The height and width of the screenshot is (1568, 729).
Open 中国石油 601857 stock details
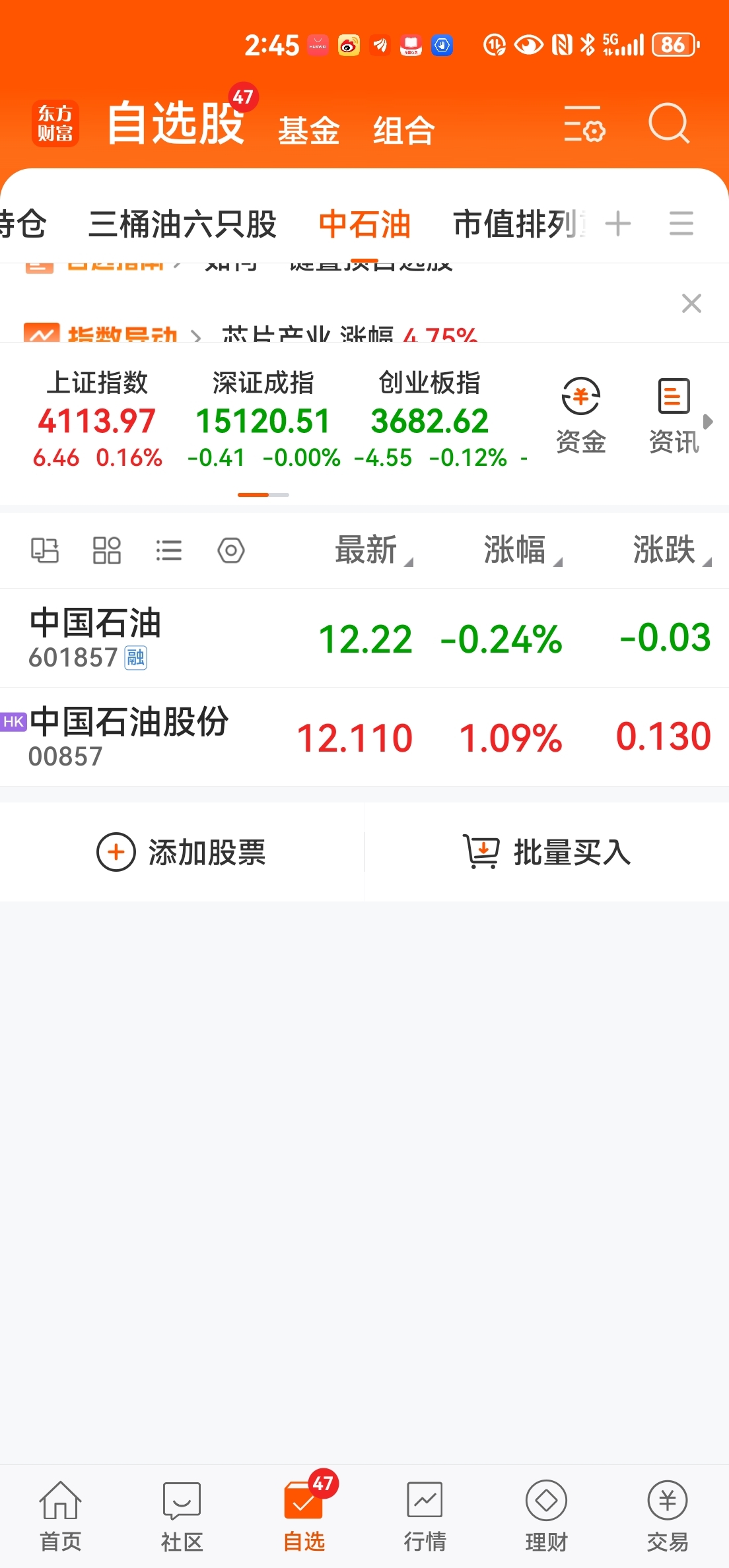[x=364, y=638]
